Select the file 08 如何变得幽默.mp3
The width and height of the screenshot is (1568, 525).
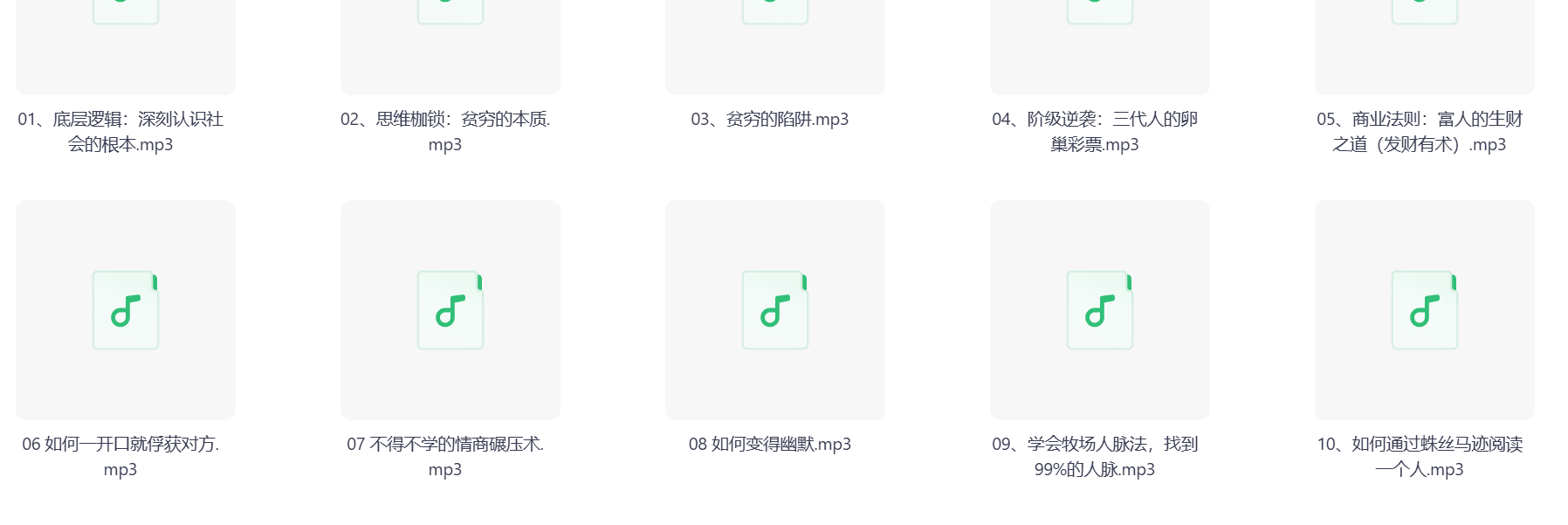(775, 310)
